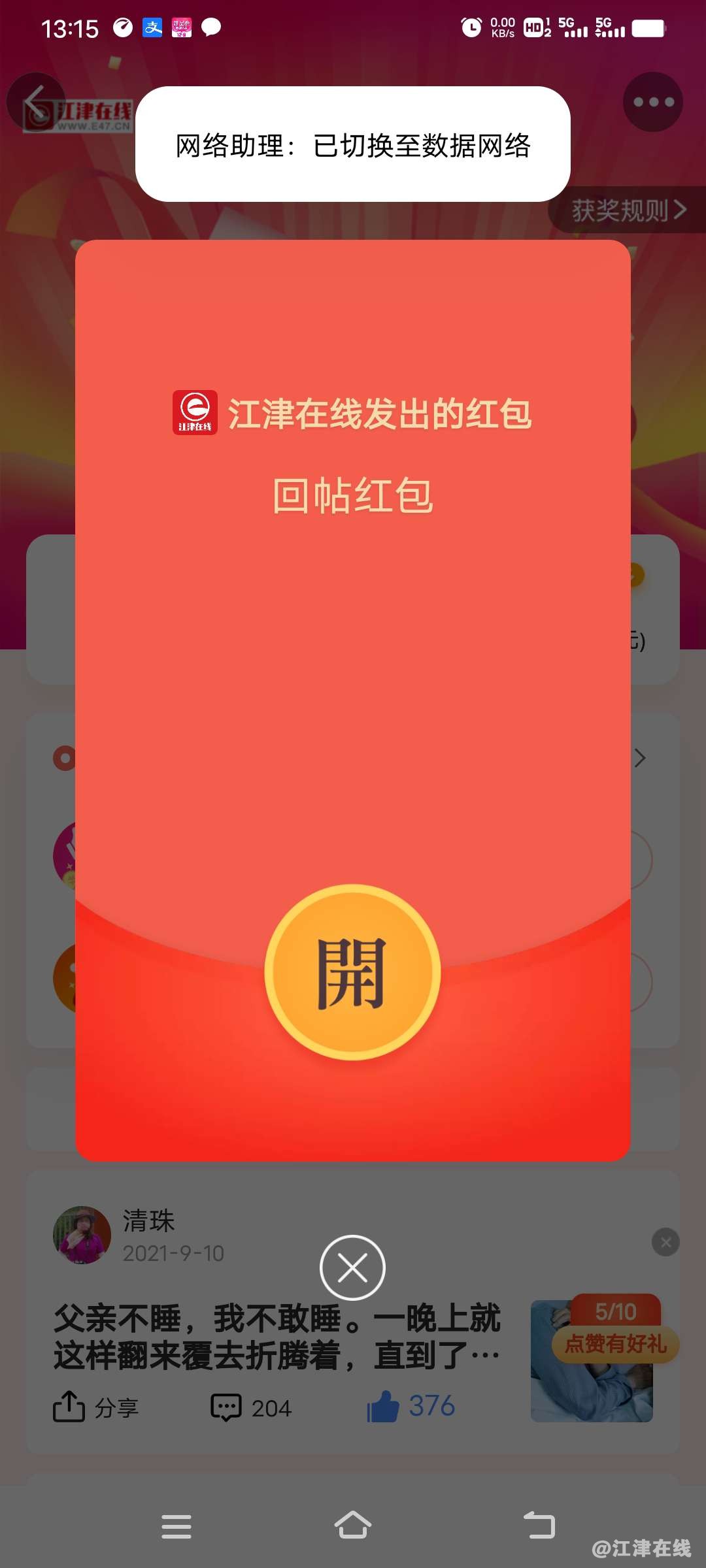Go to the system home screen
The image size is (706, 1568).
352,1526
